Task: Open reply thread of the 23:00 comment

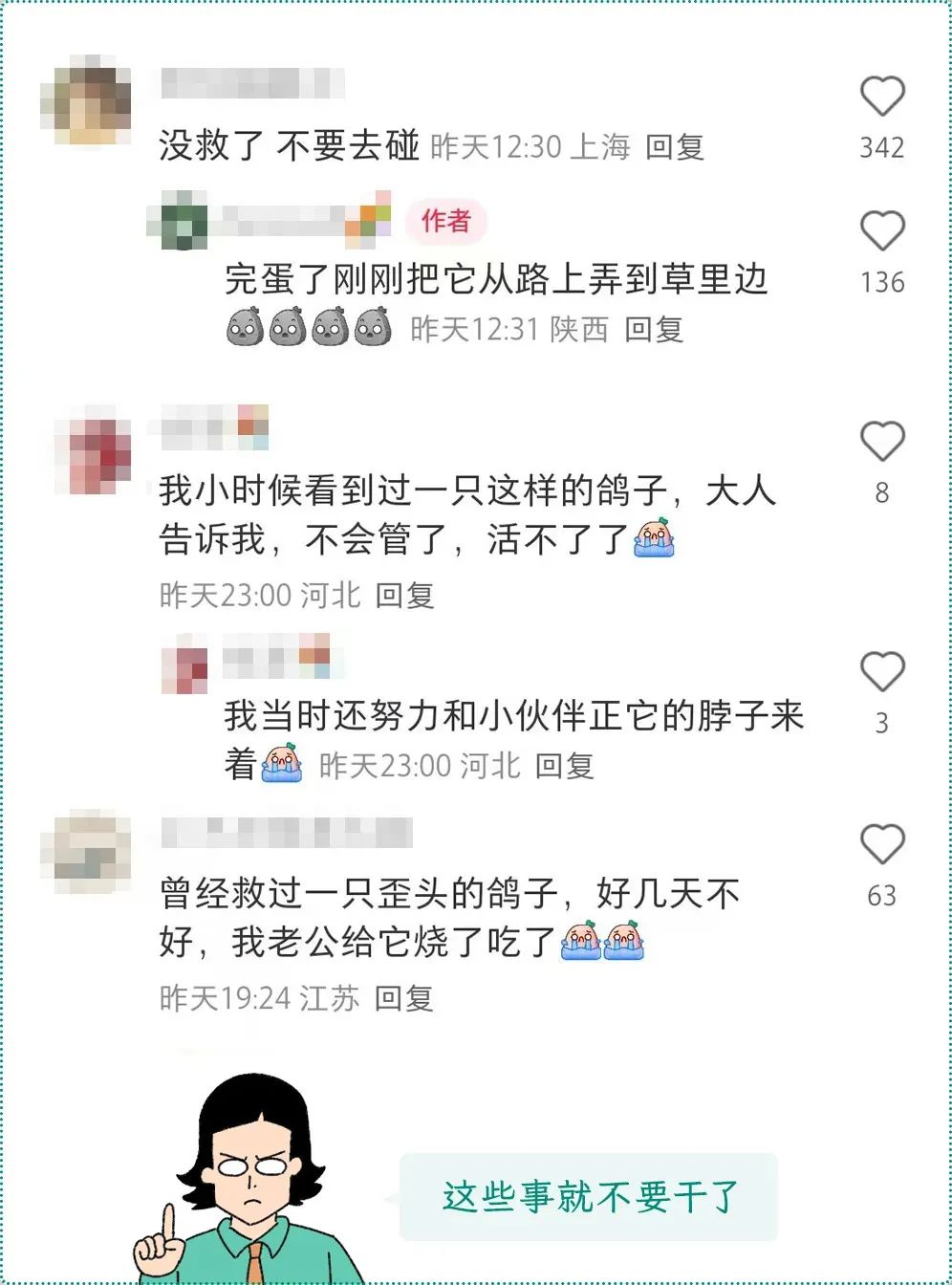Action: (569, 764)
